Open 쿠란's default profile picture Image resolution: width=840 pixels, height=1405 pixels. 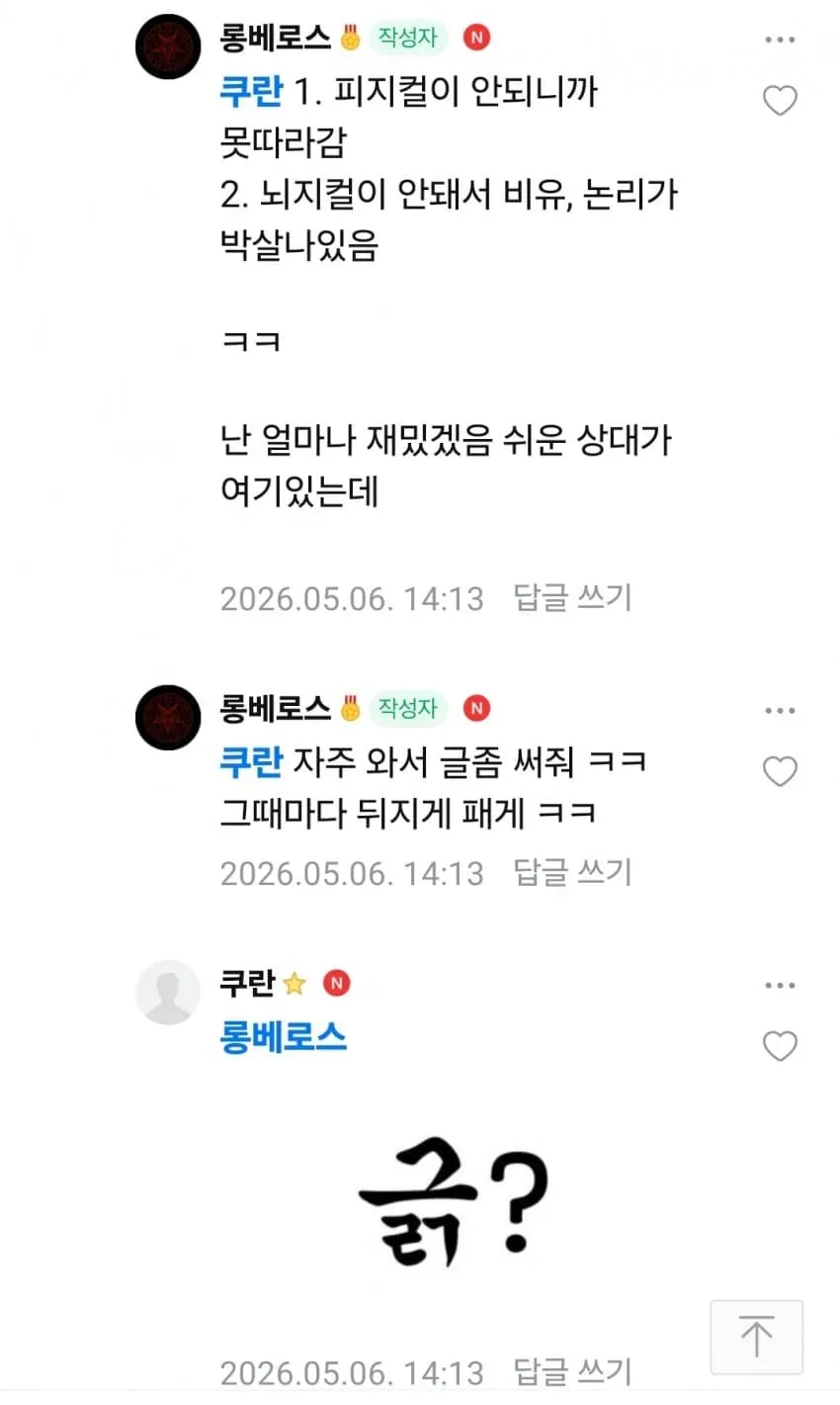pyautogui.click(x=168, y=992)
